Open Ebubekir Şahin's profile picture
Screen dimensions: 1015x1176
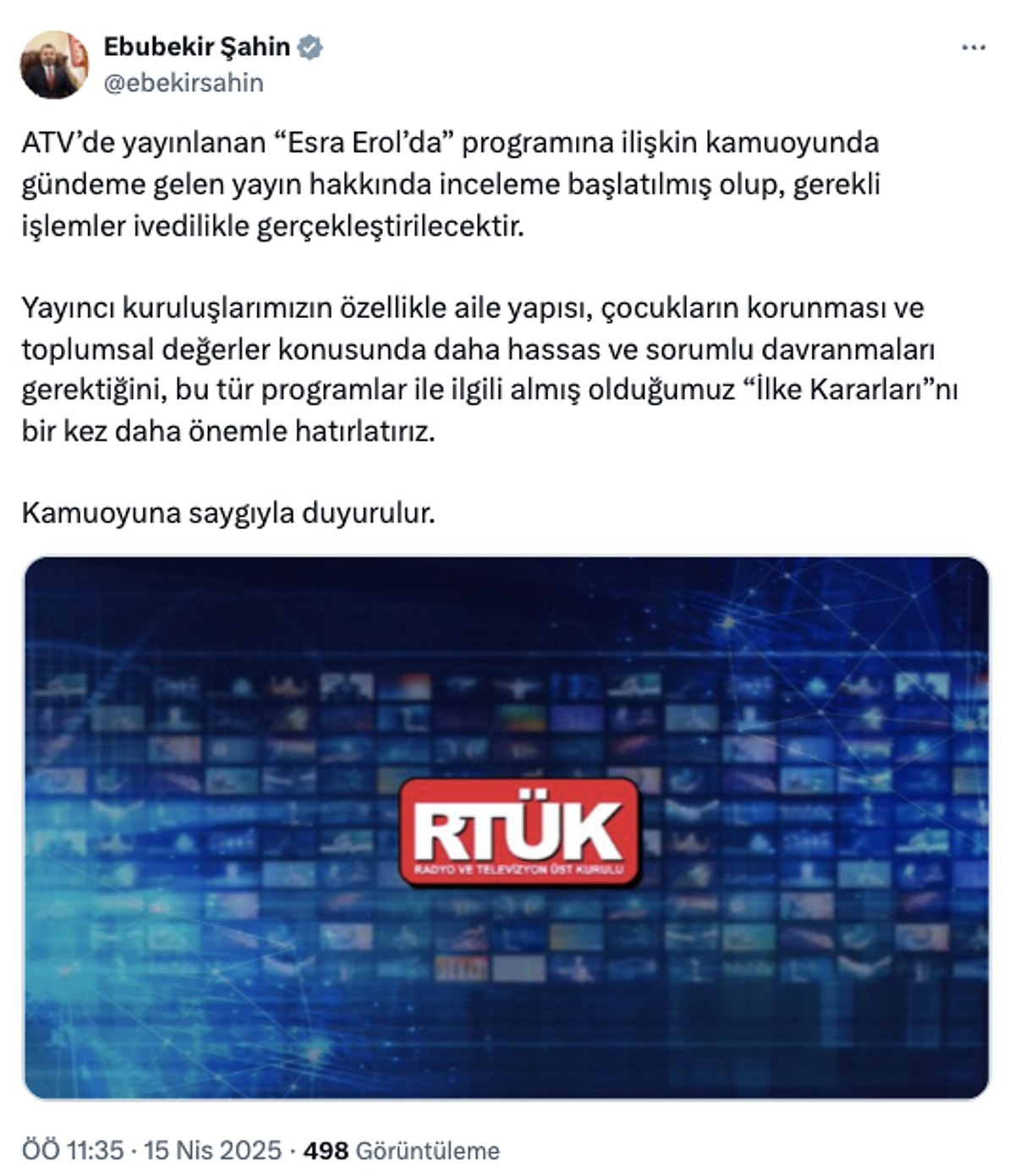[54, 65]
